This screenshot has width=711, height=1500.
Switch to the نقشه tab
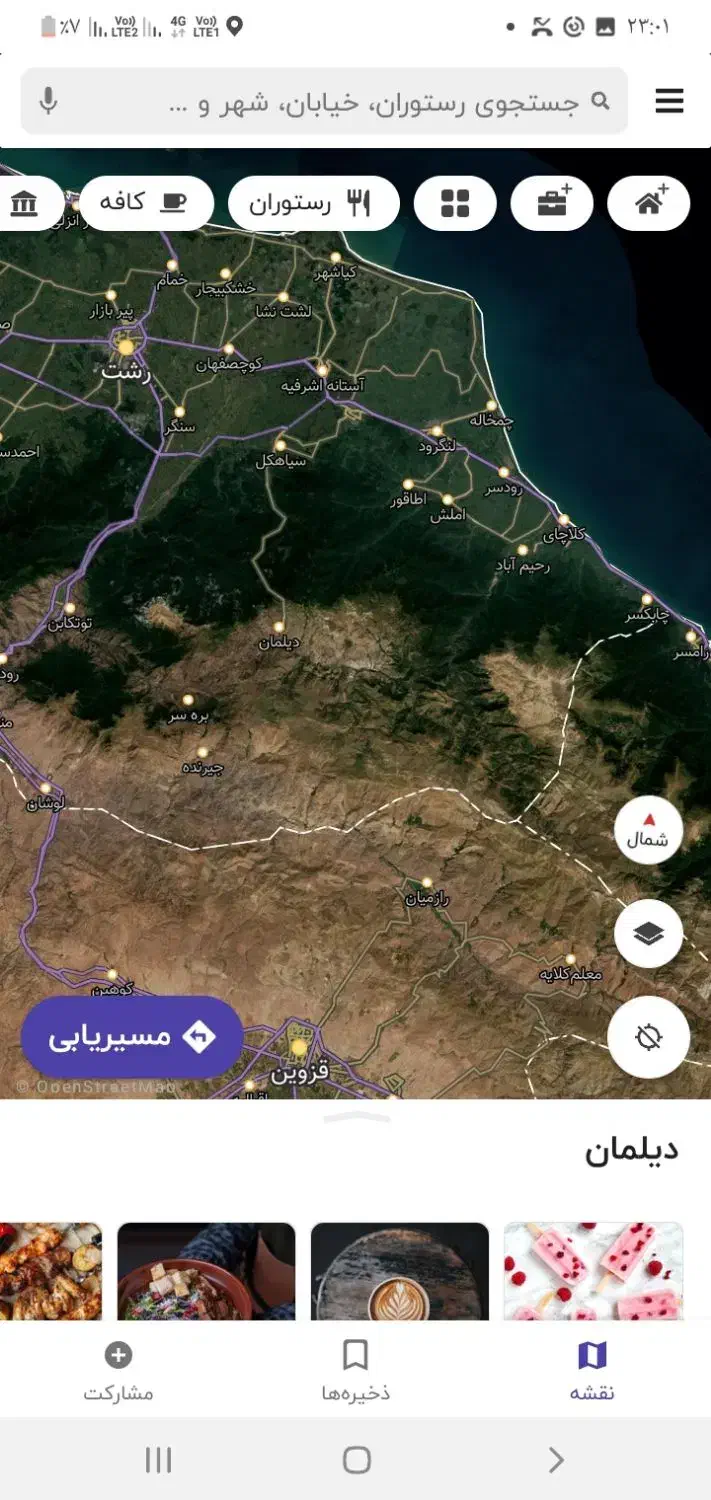(592, 1371)
